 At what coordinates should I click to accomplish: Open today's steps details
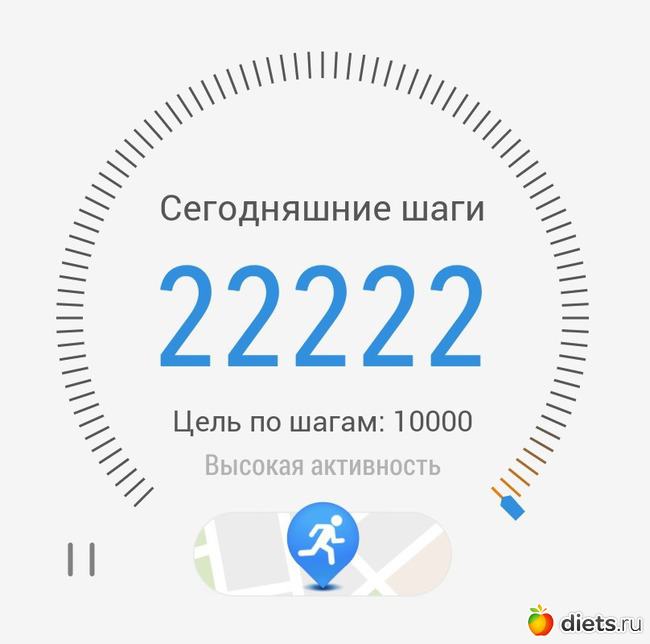322,316
